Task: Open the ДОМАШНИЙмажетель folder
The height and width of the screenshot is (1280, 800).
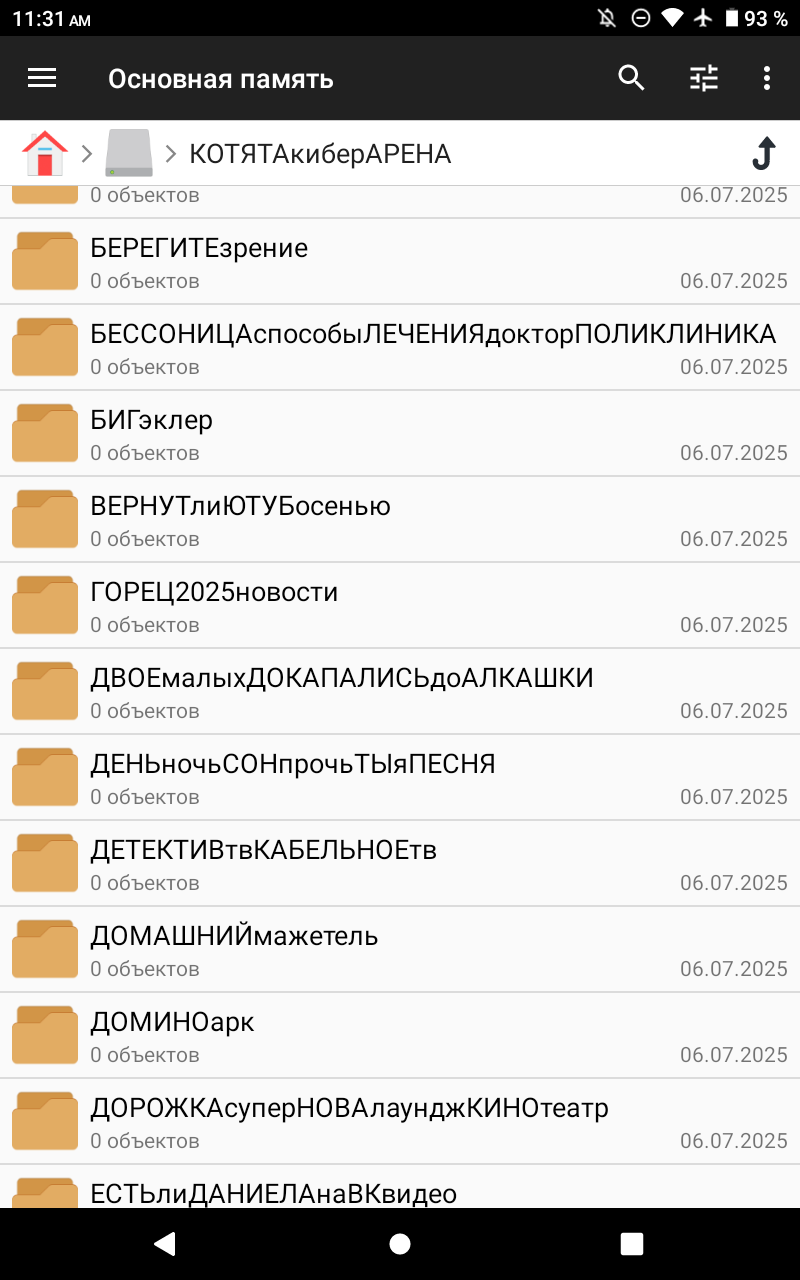Action: [x=400, y=950]
